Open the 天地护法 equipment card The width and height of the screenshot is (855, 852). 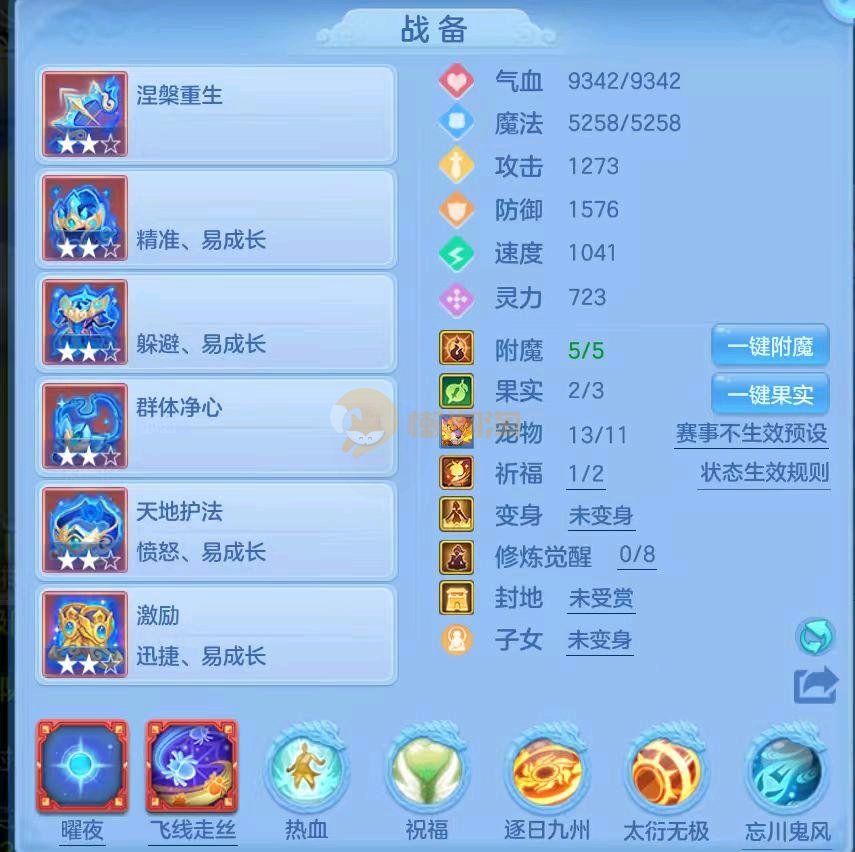(217, 530)
